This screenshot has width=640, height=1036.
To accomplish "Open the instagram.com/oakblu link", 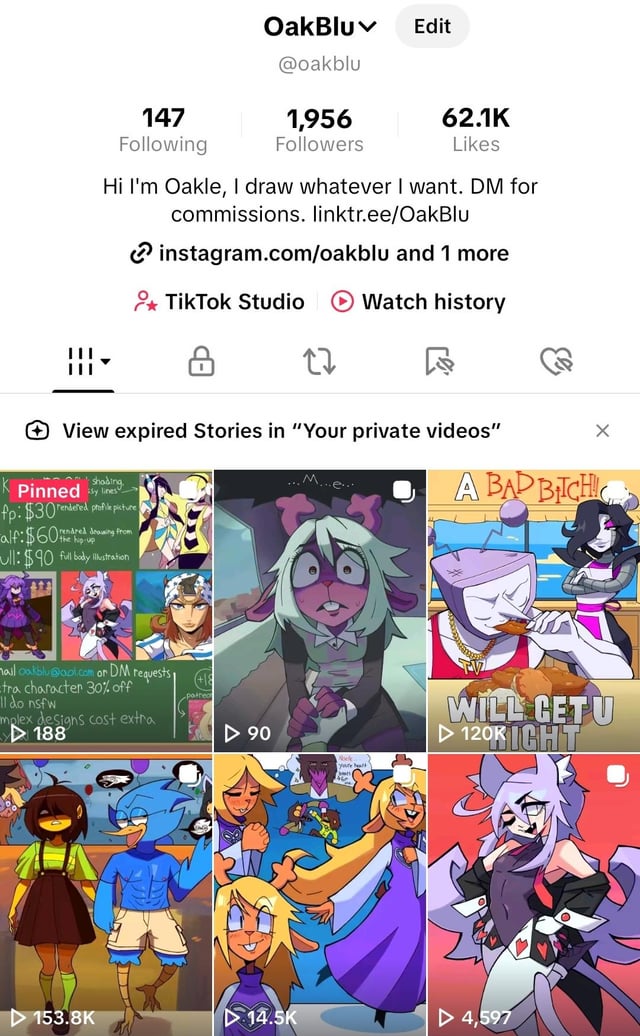I will [319, 253].
